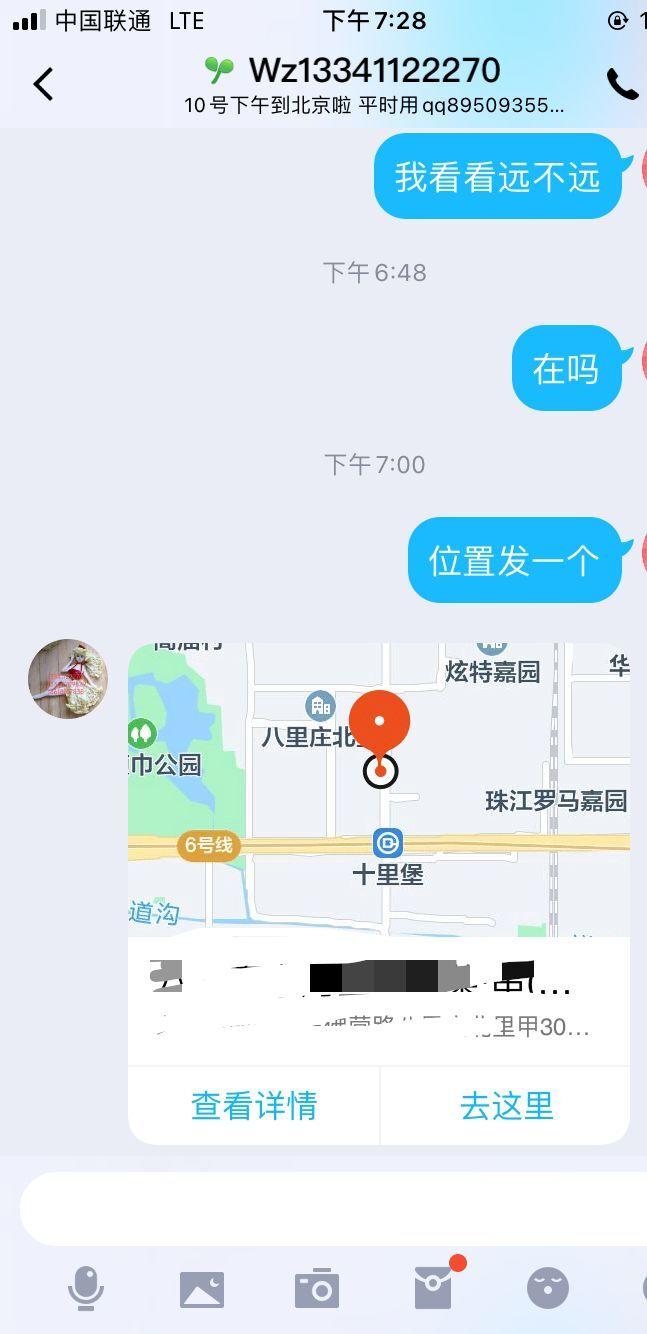The height and width of the screenshot is (1334, 647).
Task: Open the sender's profile avatar
Action: 68,679
